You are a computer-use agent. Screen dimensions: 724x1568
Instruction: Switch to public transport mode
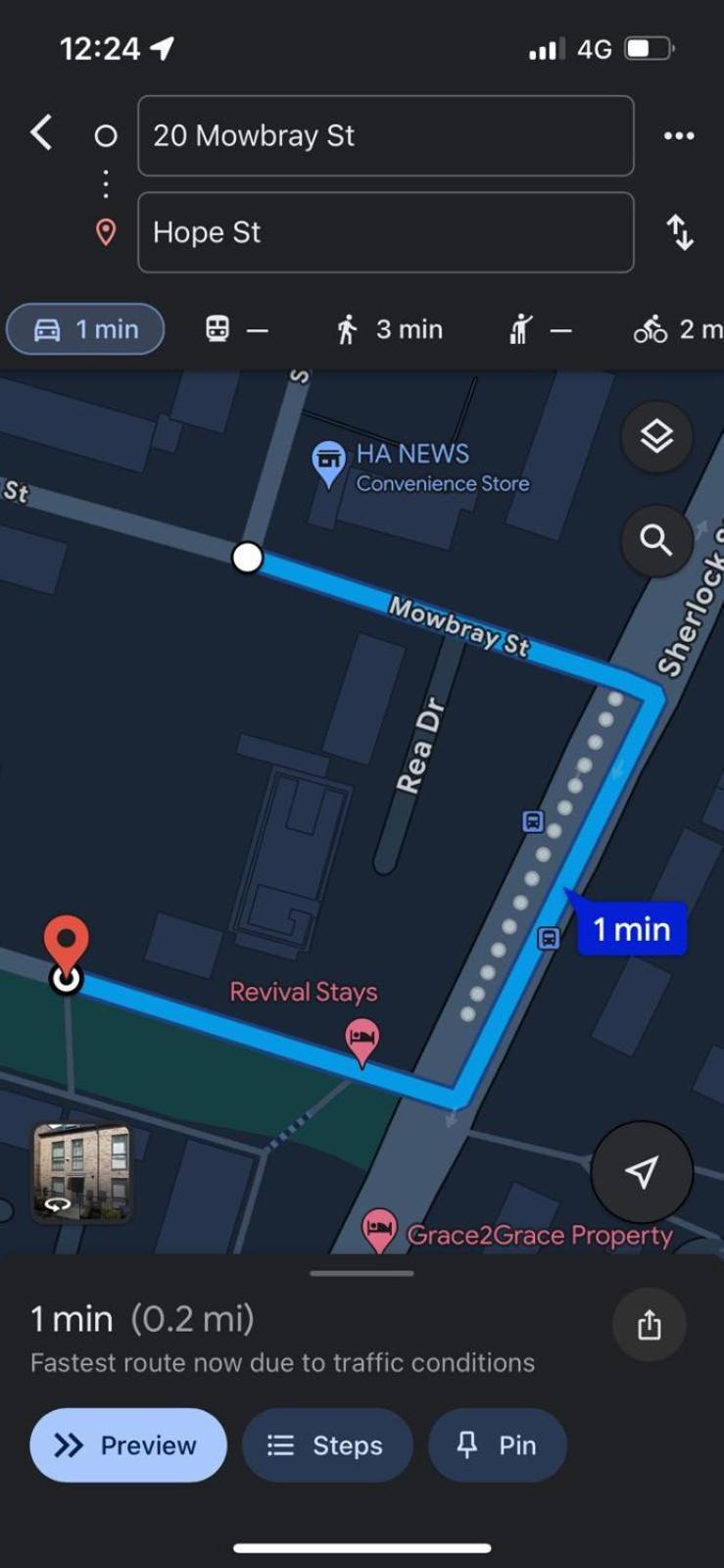coord(236,329)
